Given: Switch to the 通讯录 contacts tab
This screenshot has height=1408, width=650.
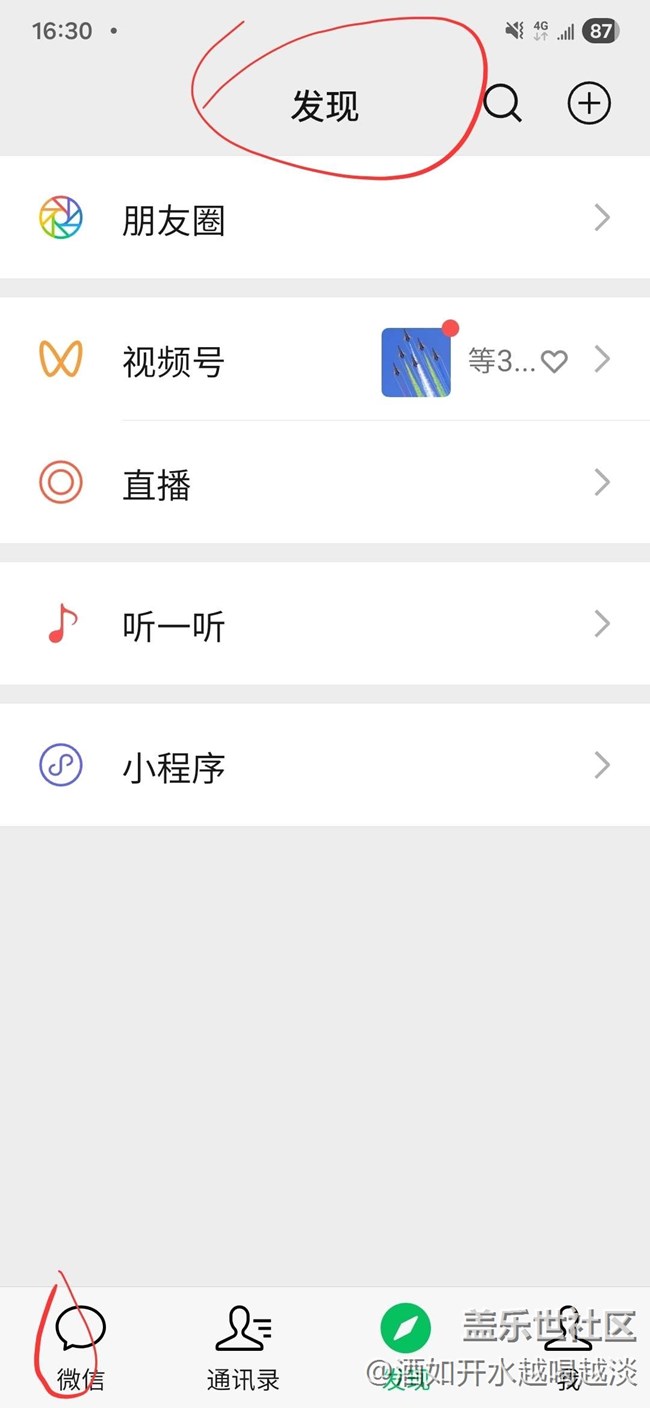Looking at the screenshot, I should pyautogui.click(x=243, y=1348).
